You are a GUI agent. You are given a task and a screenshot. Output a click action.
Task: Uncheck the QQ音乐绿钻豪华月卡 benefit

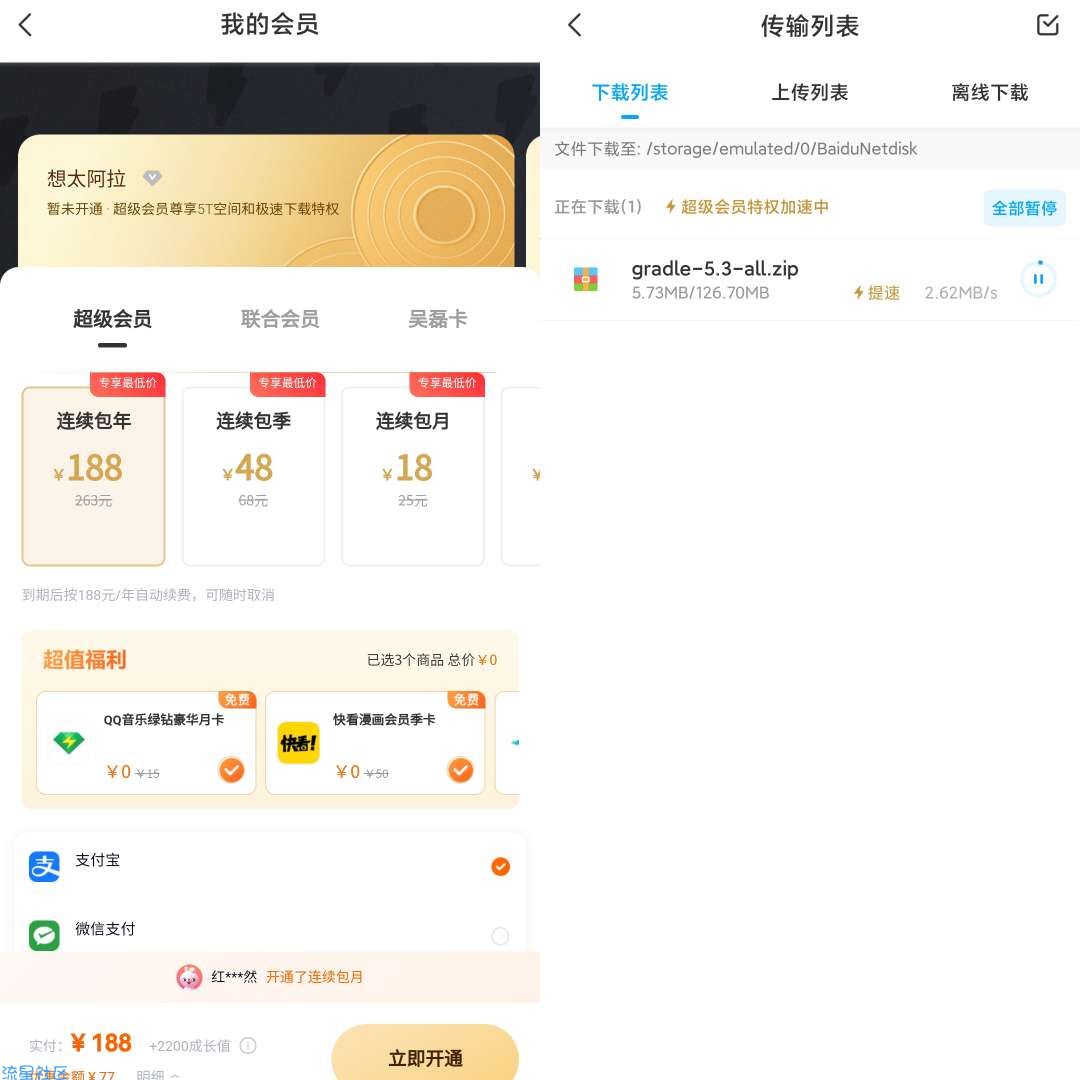(231, 770)
